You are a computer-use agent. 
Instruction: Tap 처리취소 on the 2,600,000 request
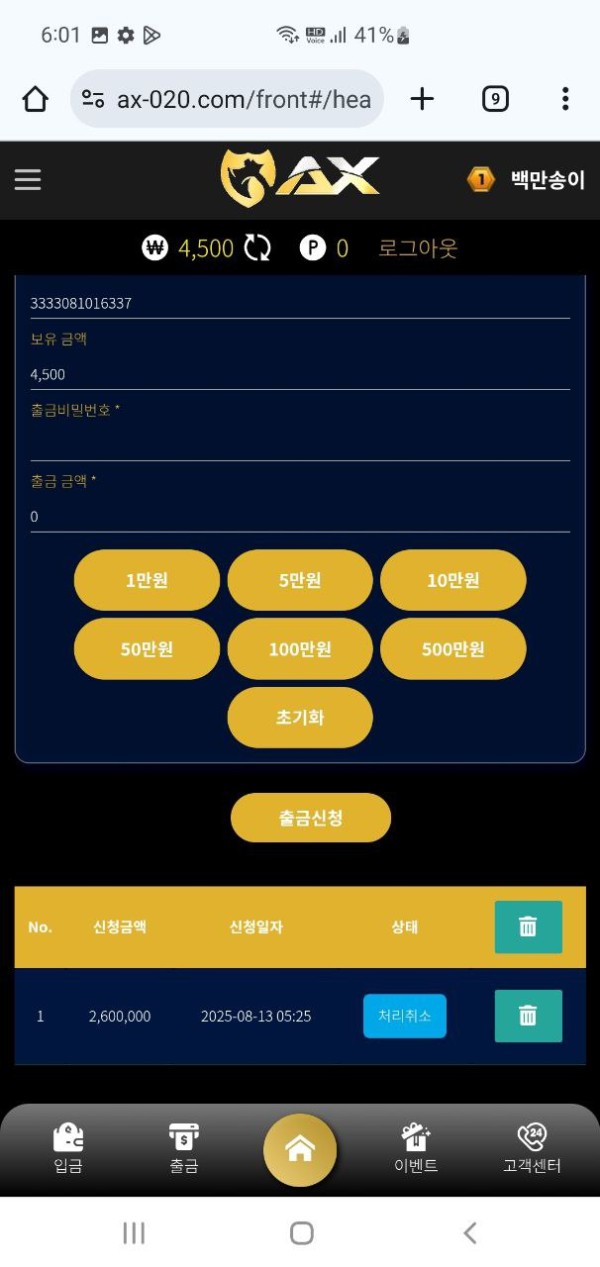(x=404, y=1016)
